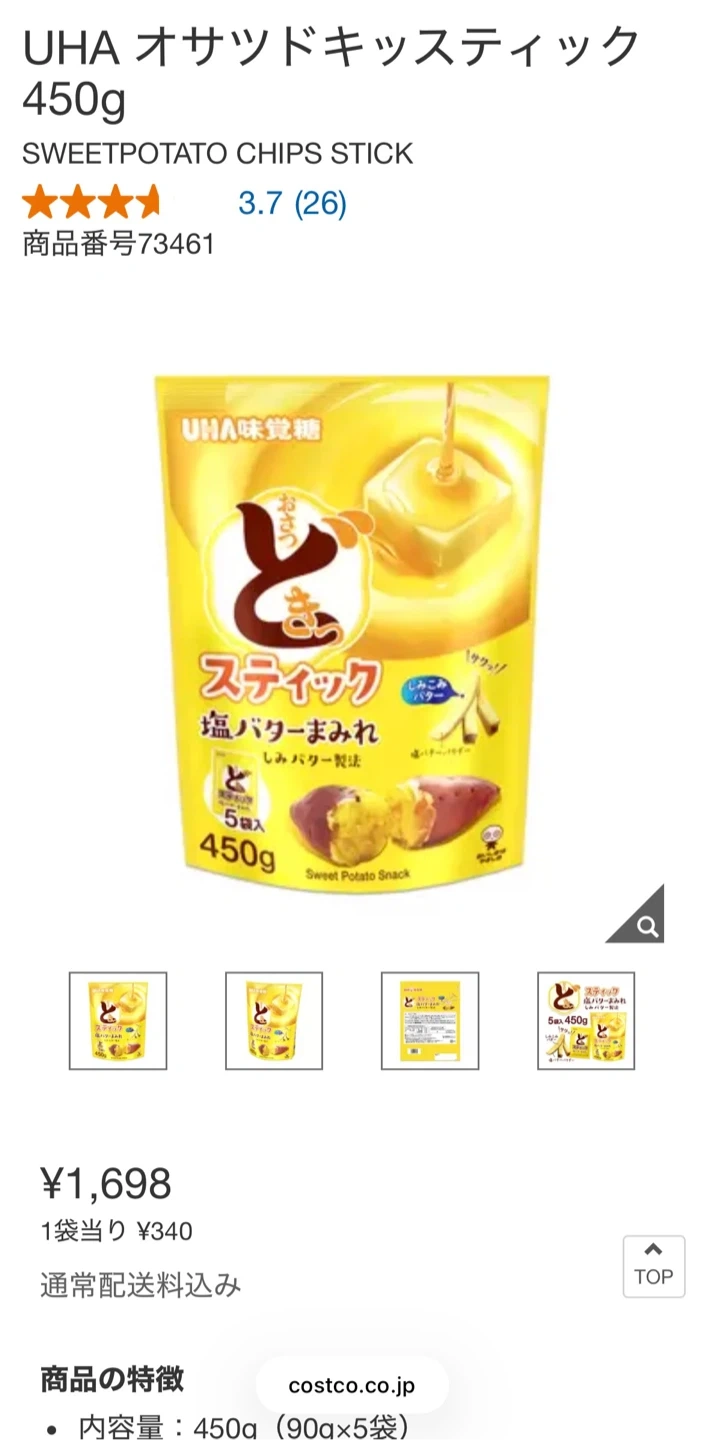
Task: View the fourth thumbnail showing 5袋入 450g
Action: [x=586, y=1021]
